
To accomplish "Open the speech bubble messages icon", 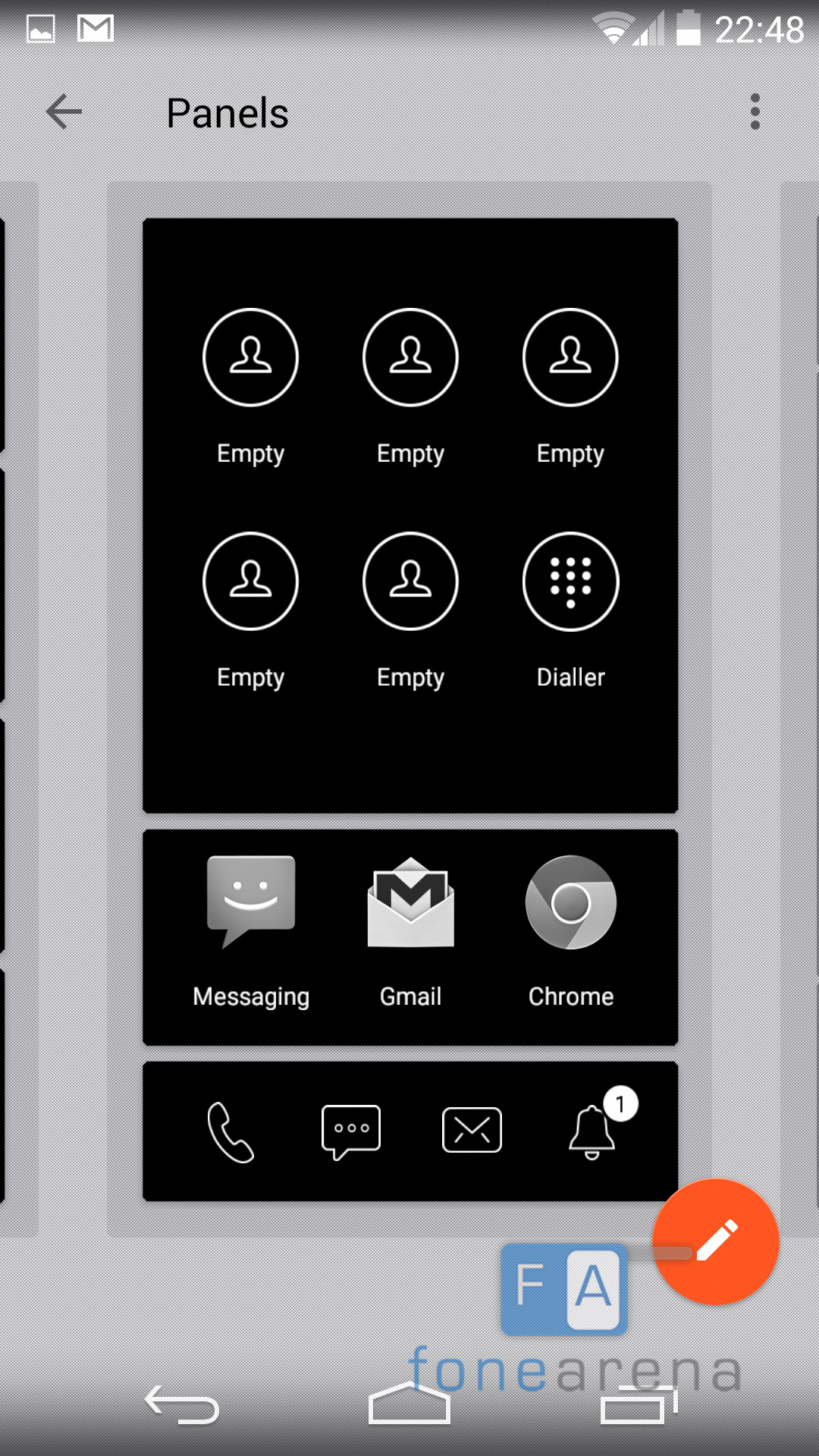I will click(x=350, y=1131).
